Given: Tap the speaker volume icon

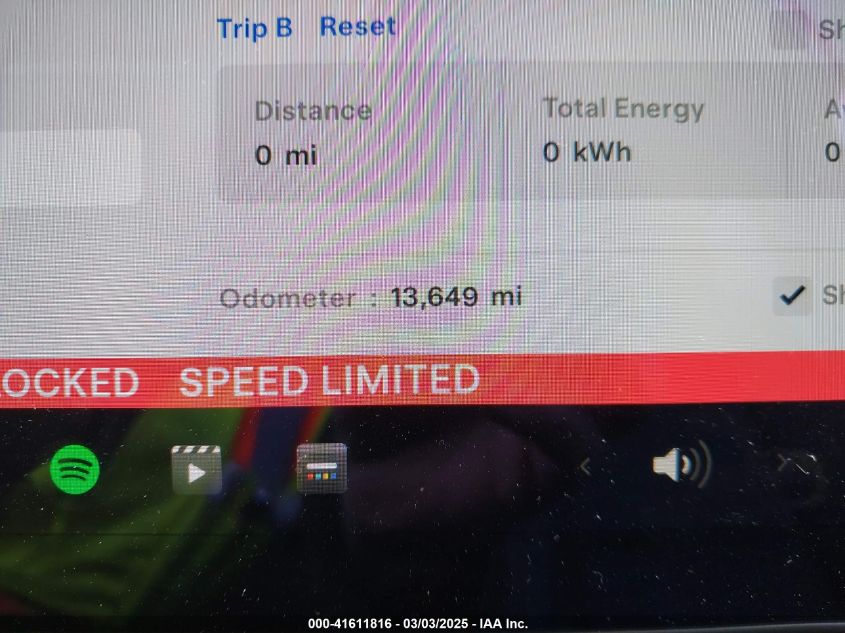Looking at the screenshot, I should [x=680, y=465].
